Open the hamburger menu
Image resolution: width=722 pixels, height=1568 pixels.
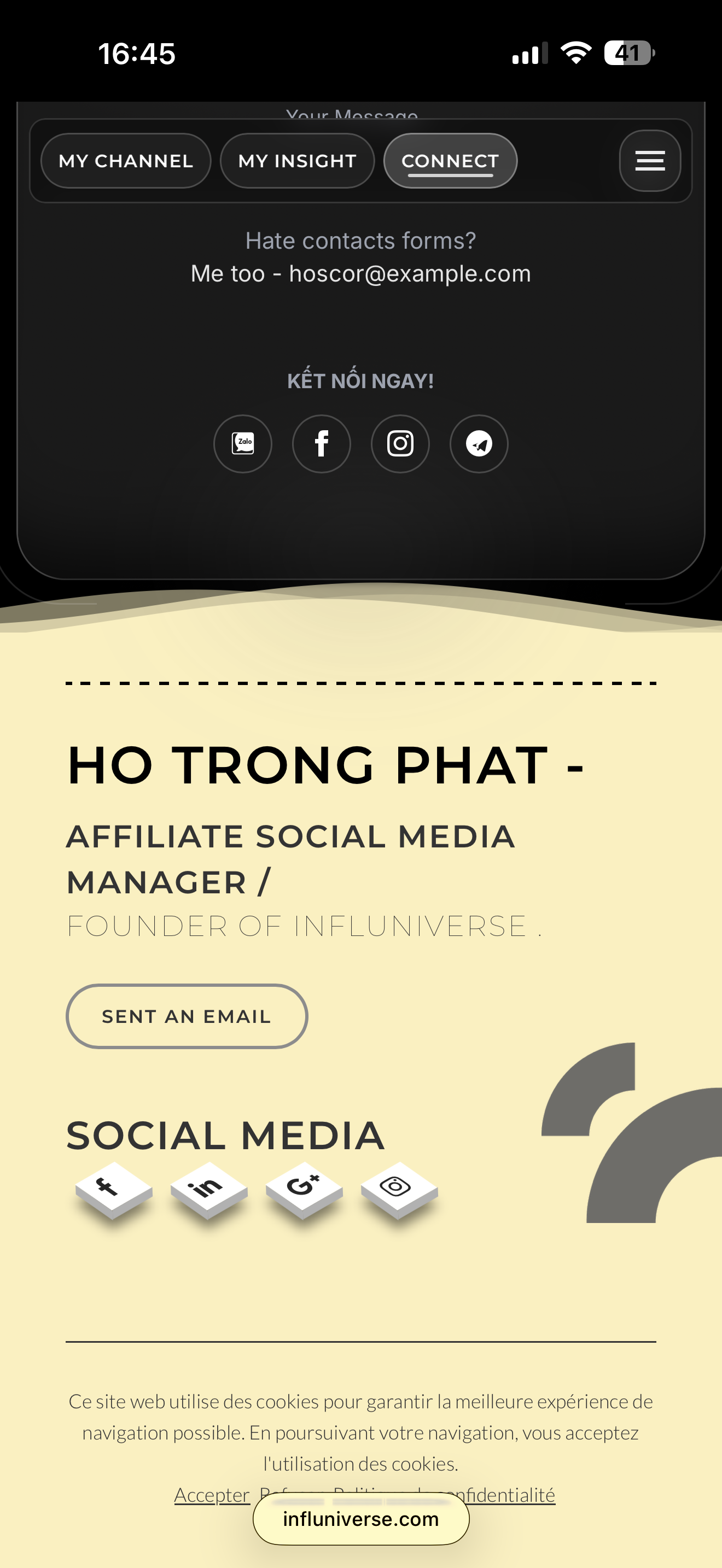click(650, 161)
